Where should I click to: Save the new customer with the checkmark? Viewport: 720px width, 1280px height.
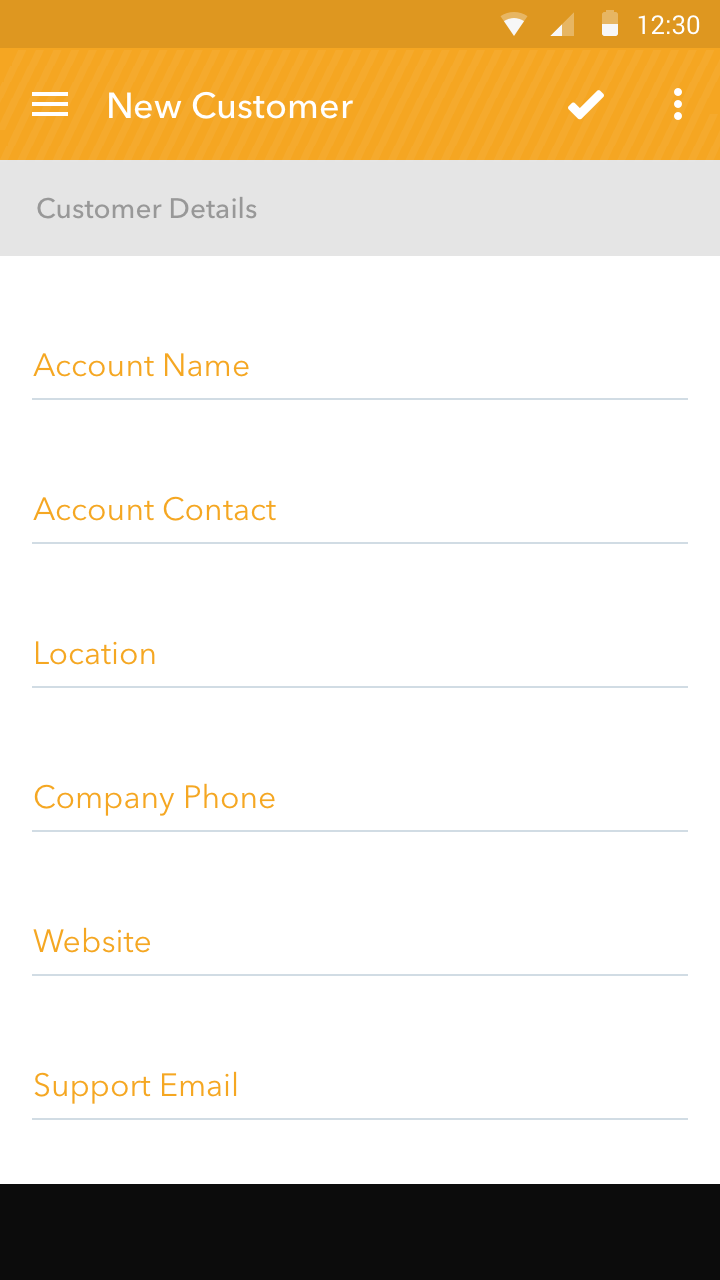(586, 105)
